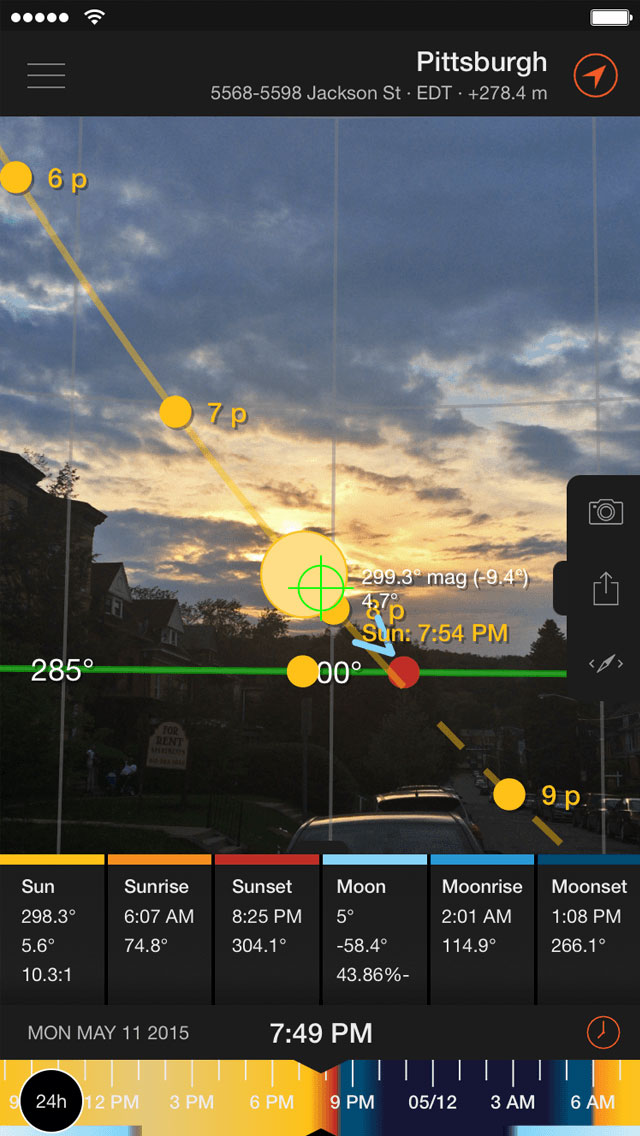
Task: Jump to 3 AM on the timeline
Action: click(513, 1102)
